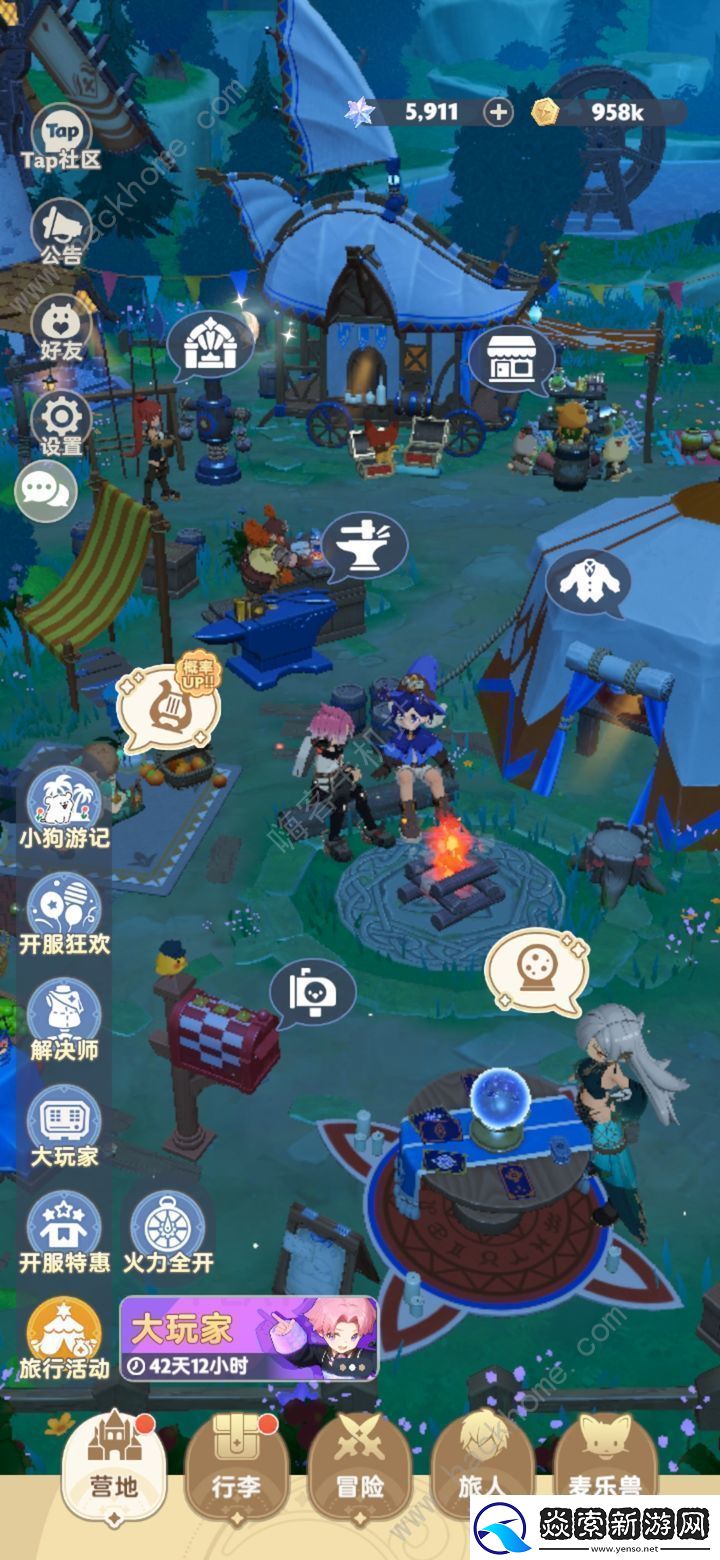Tap the anvil forge bubble
The width and height of the screenshot is (720, 1560).
click(x=366, y=545)
